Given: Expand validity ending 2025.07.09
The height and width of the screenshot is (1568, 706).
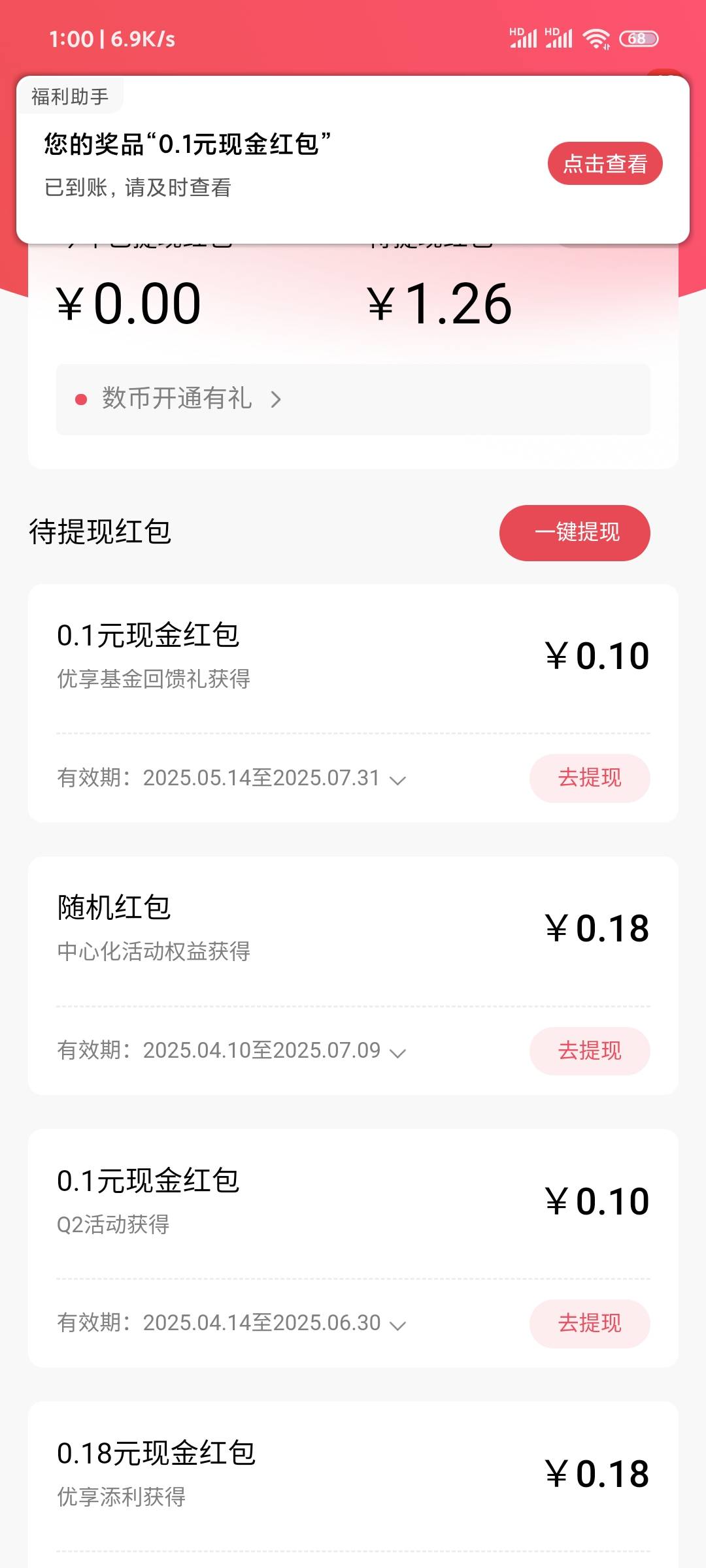Looking at the screenshot, I should pos(397,1052).
